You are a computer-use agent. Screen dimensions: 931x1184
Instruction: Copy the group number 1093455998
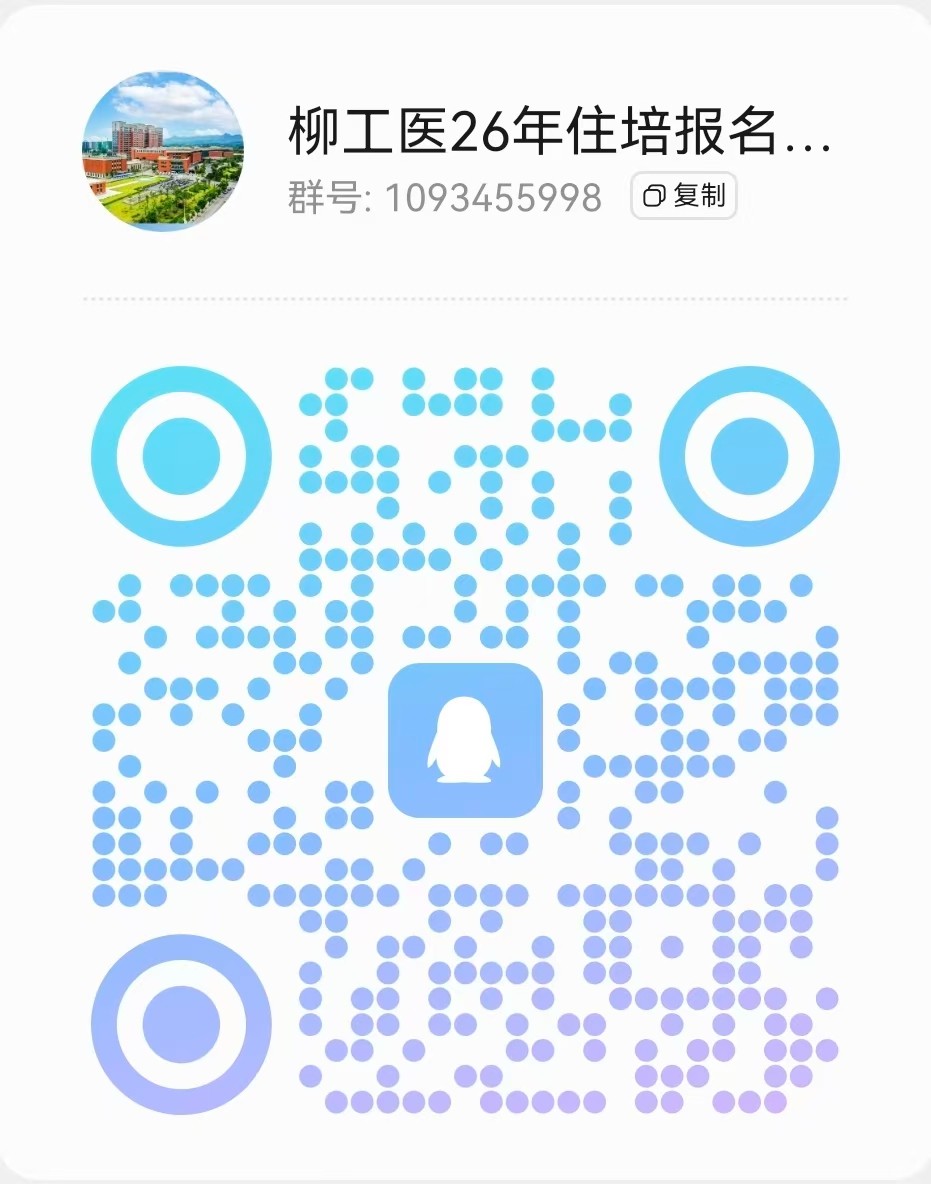(x=684, y=196)
